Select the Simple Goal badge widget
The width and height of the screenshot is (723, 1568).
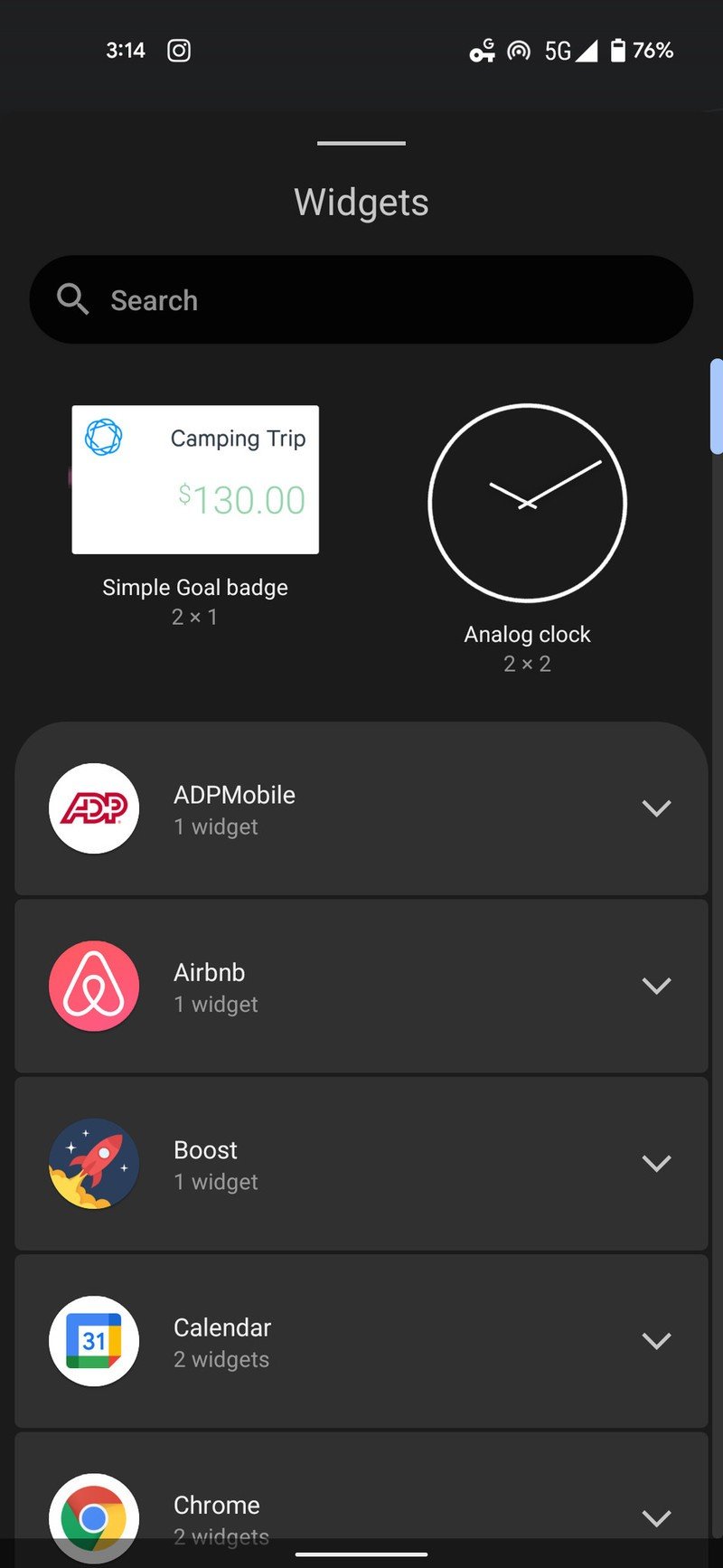pos(195,479)
